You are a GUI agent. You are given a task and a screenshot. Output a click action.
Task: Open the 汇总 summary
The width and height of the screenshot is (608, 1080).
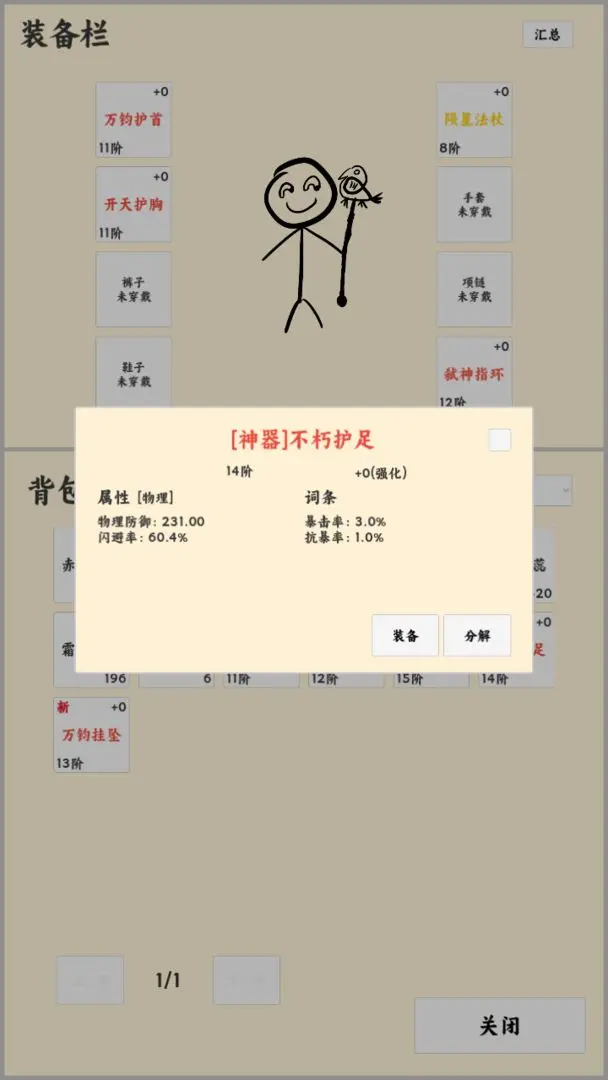tap(547, 34)
